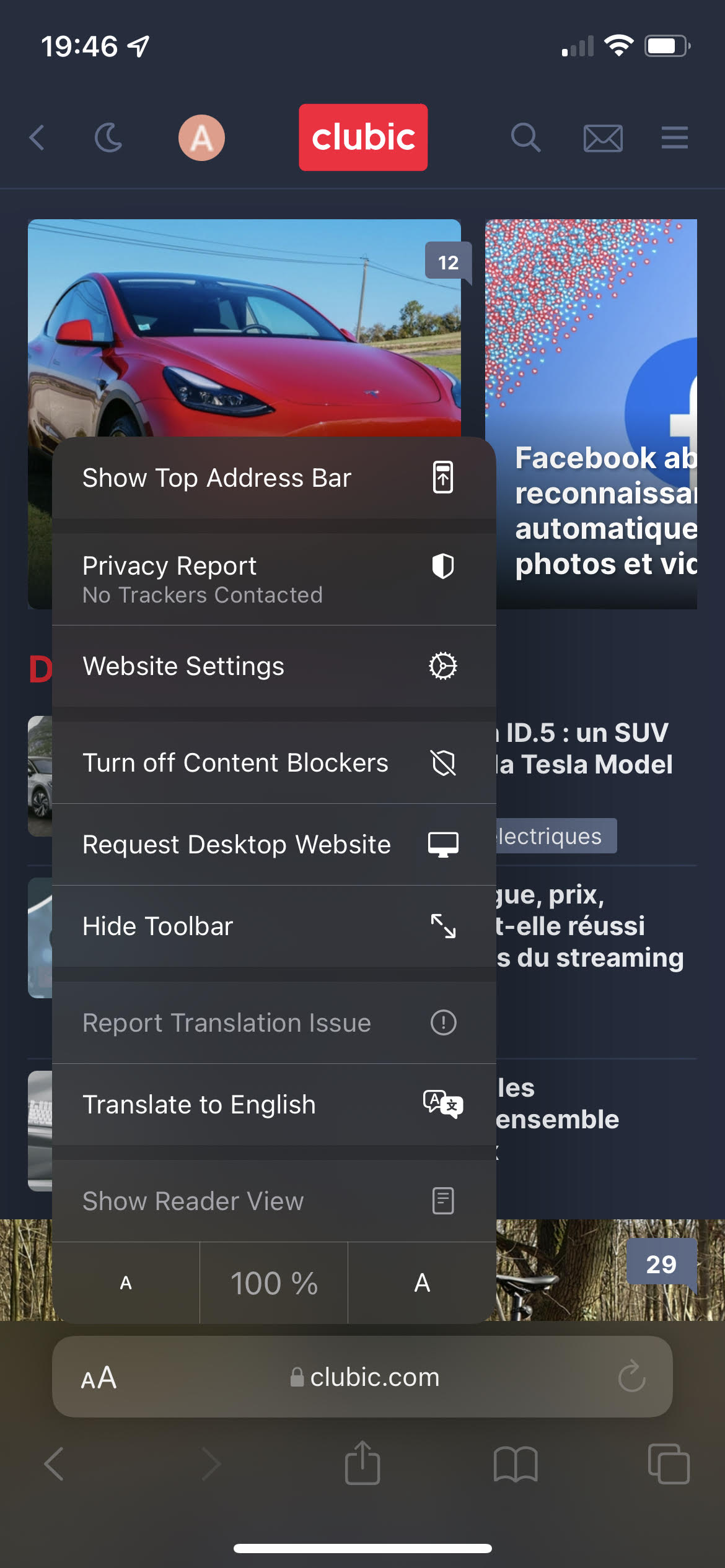Increase text size with large A
Image resolution: width=725 pixels, height=1568 pixels.
point(422,1283)
